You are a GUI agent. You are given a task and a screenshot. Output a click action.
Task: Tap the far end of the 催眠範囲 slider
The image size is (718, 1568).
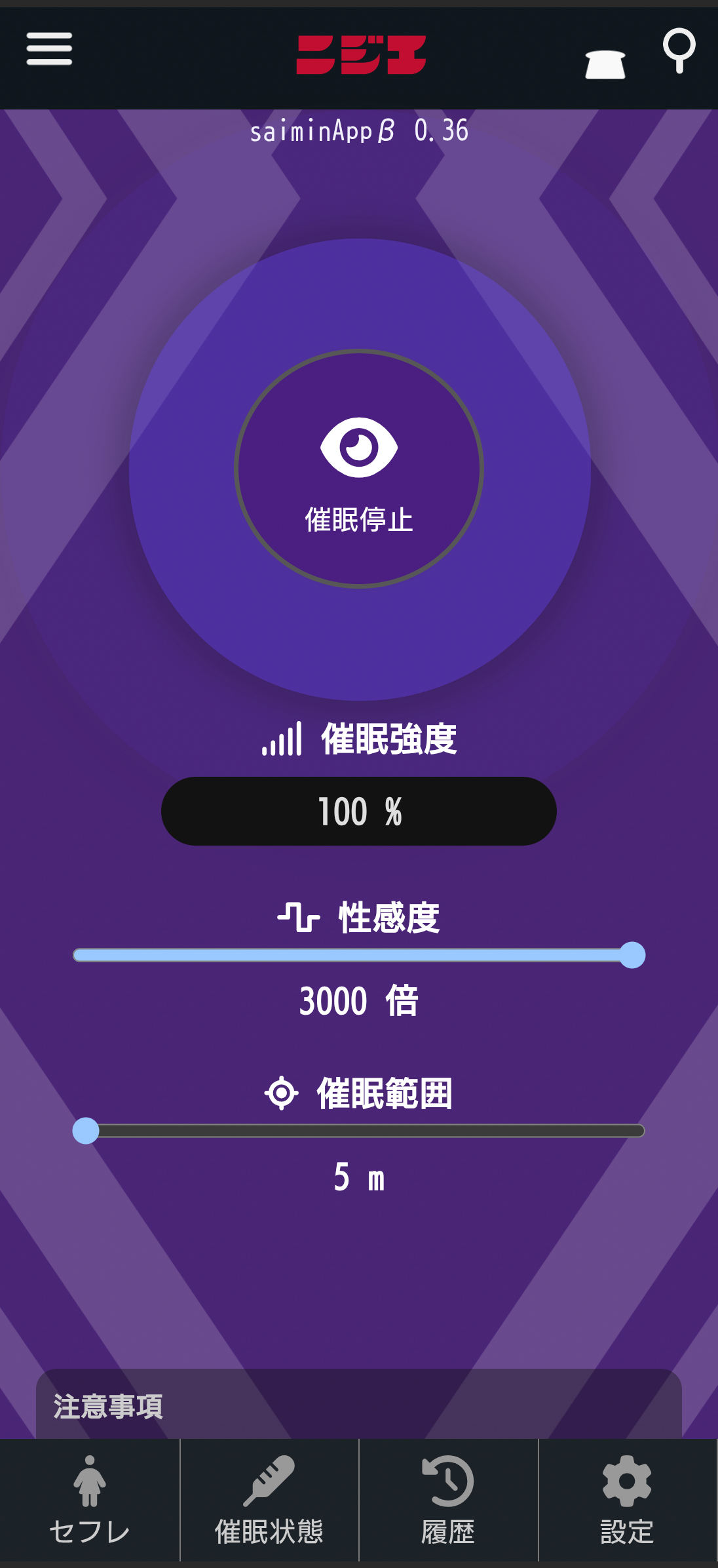(639, 1131)
